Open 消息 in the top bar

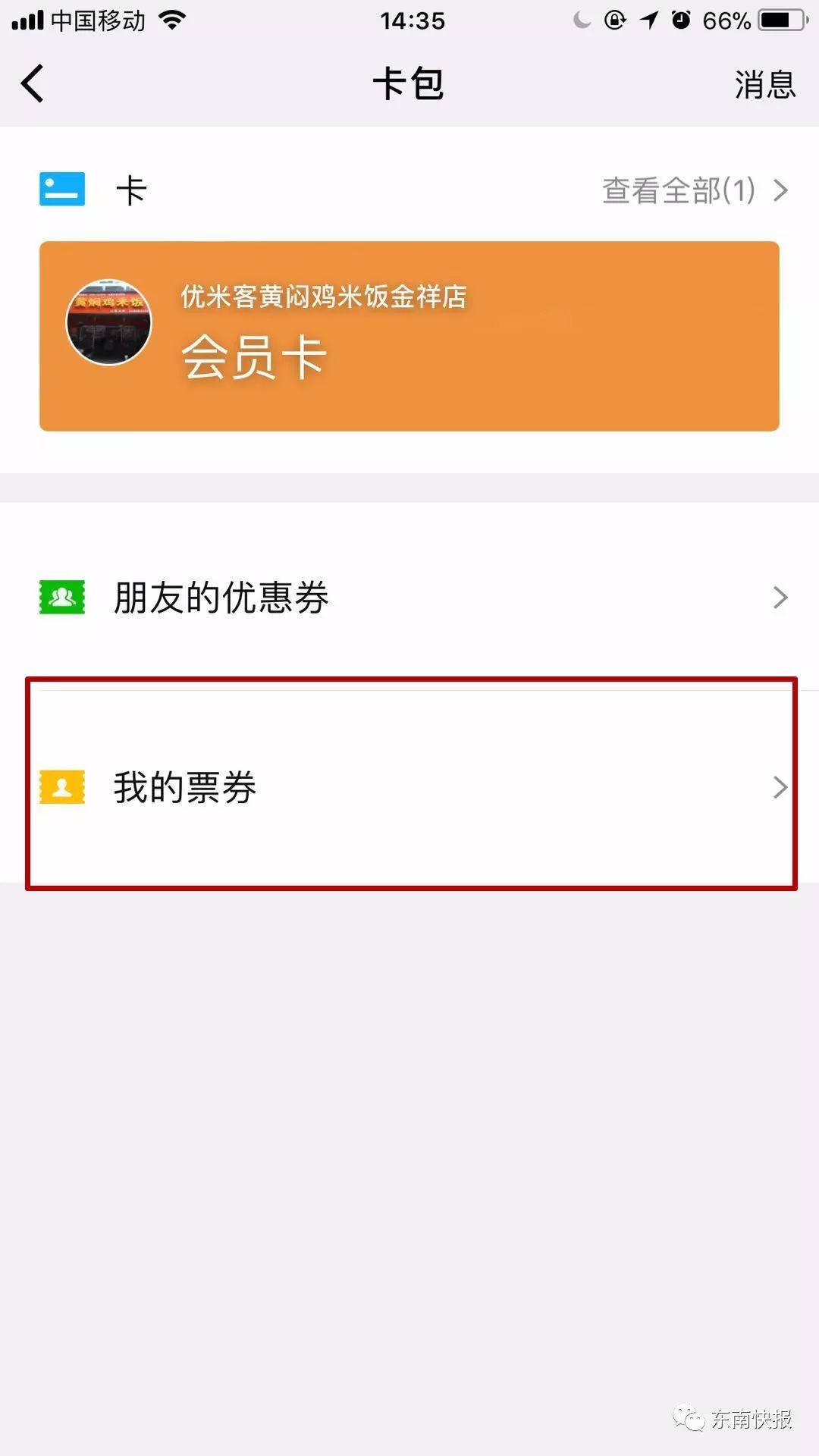764,84
